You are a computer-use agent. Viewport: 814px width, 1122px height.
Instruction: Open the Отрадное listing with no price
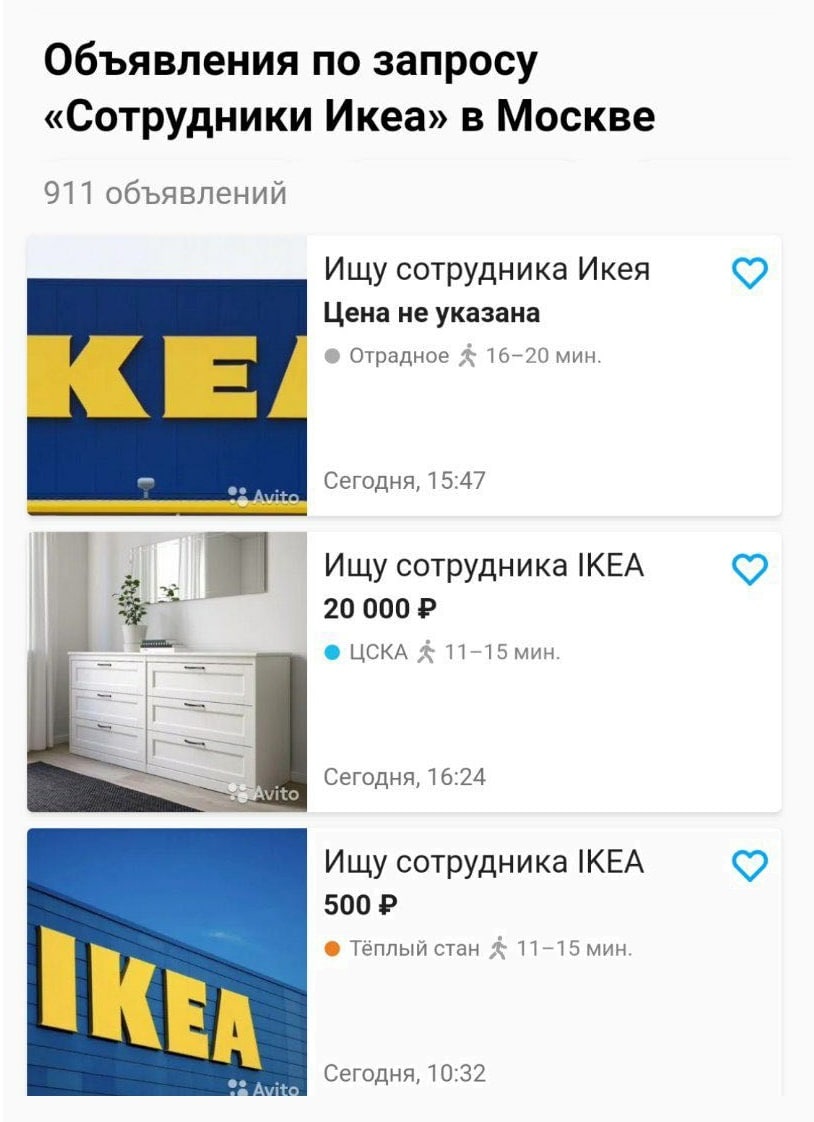[487, 270]
